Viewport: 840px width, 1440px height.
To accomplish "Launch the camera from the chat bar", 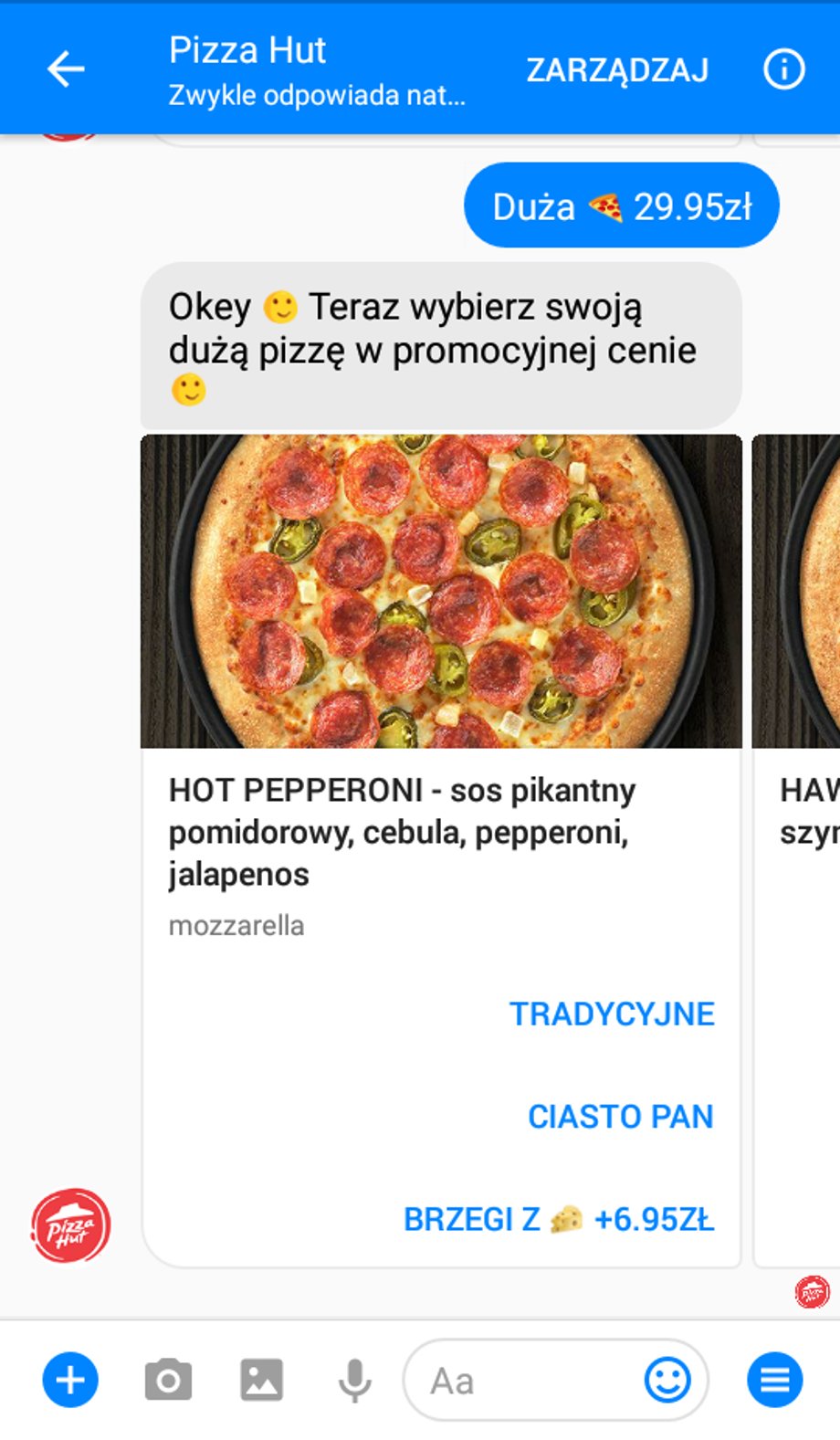I will (x=168, y=1380).
